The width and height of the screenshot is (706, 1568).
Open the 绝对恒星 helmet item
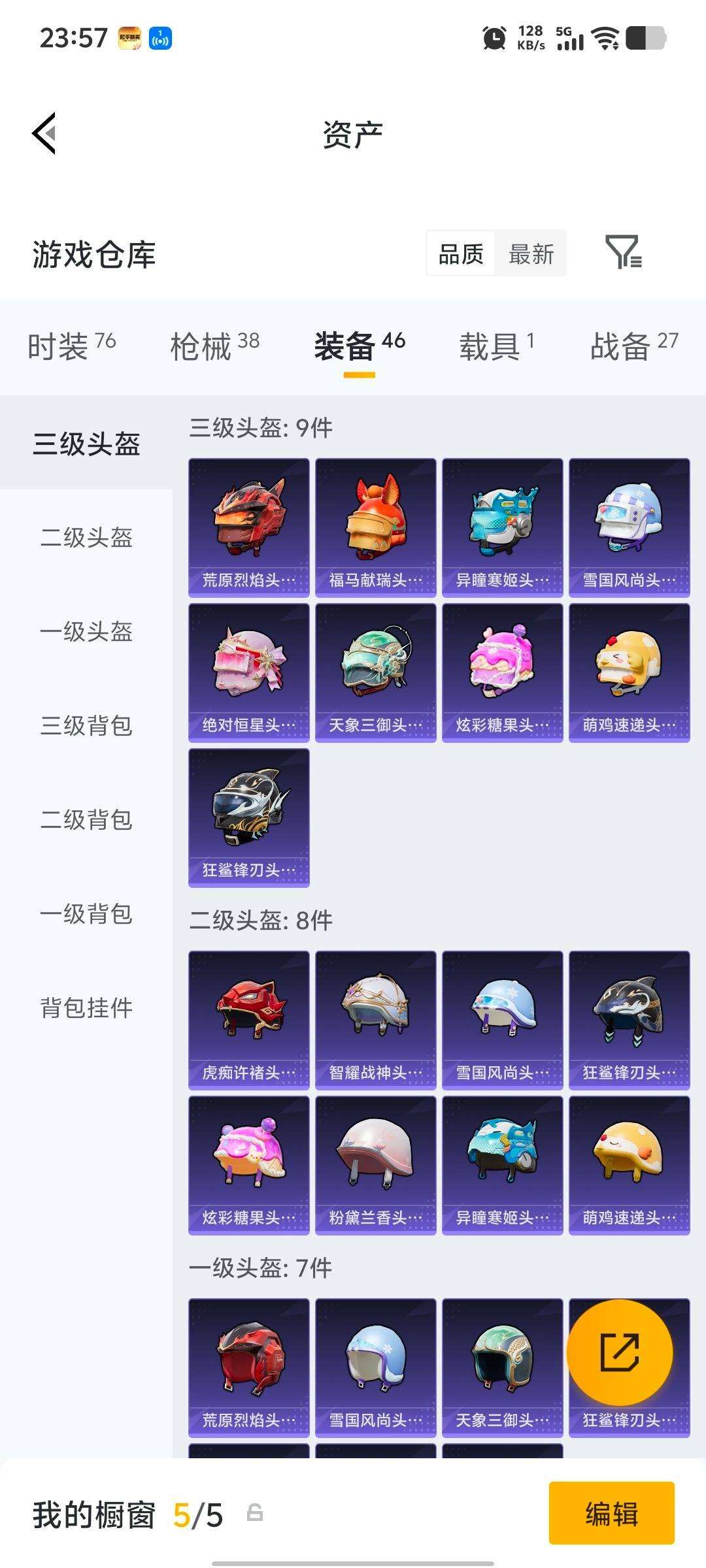(x=248, y=672)
